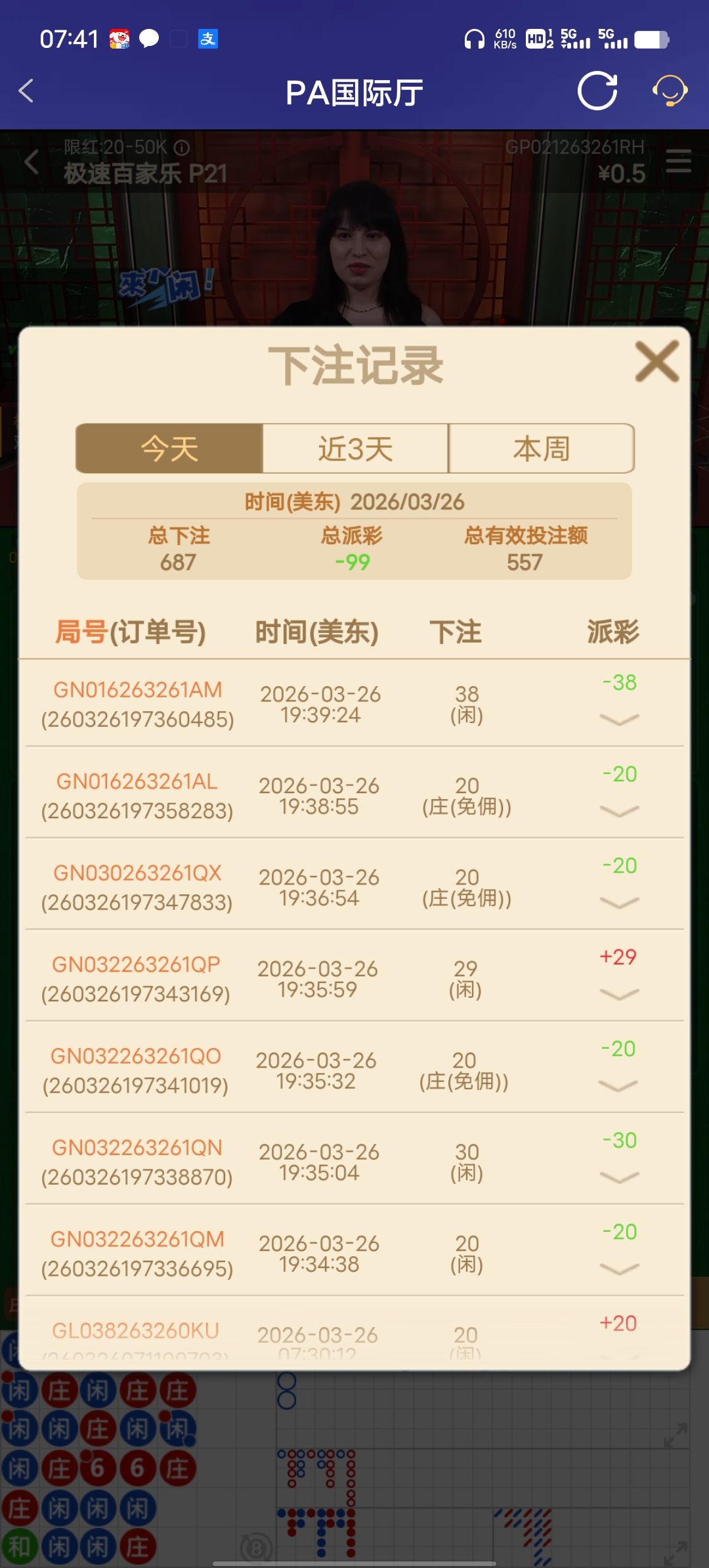Switch to the 本周 tab
Viewport: 709px width, 1568px height.
click(541, 448)
